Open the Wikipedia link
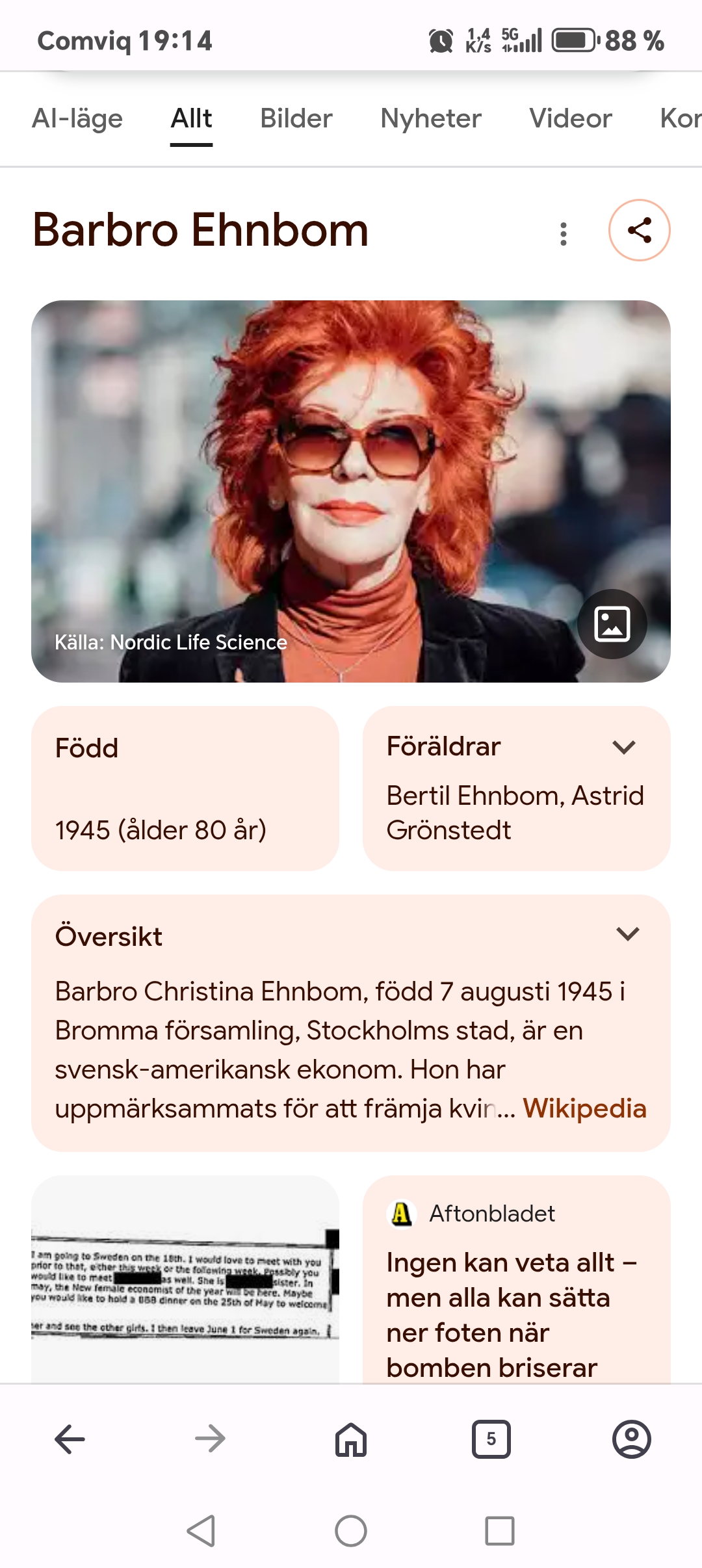 pos(584,1108)
